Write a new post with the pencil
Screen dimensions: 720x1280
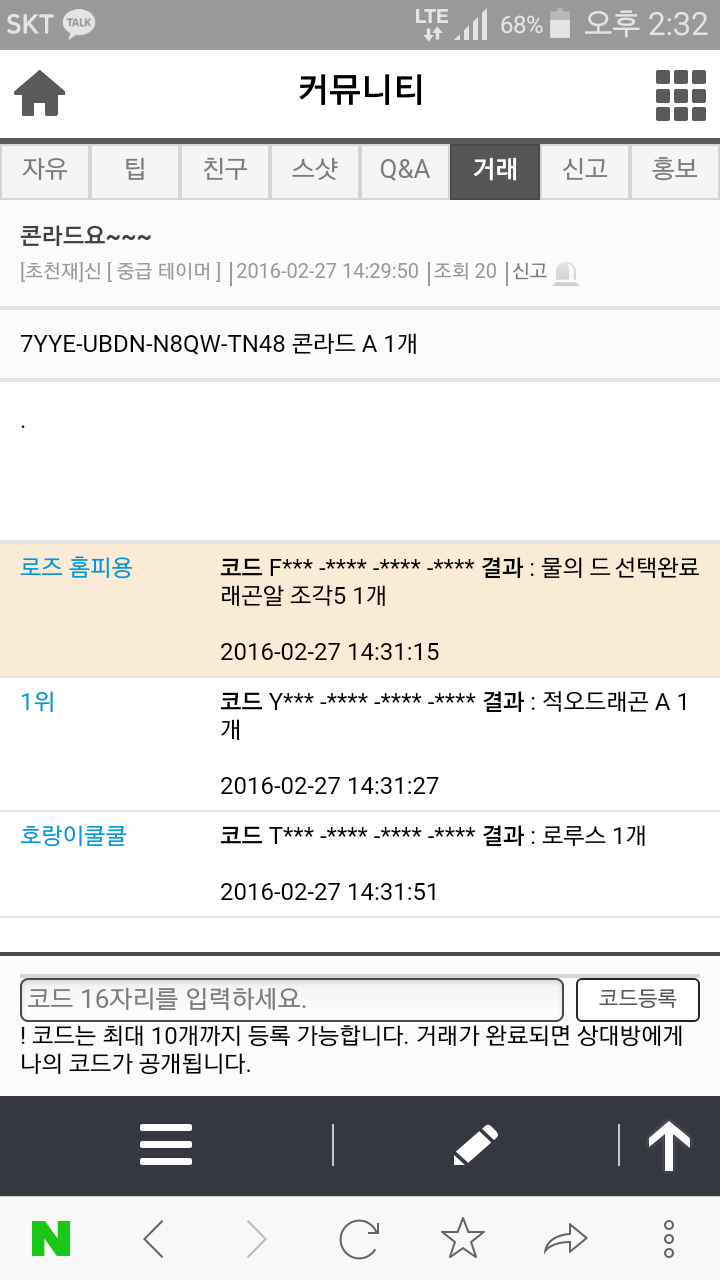pyautogui.click(x=475, y=1145)
